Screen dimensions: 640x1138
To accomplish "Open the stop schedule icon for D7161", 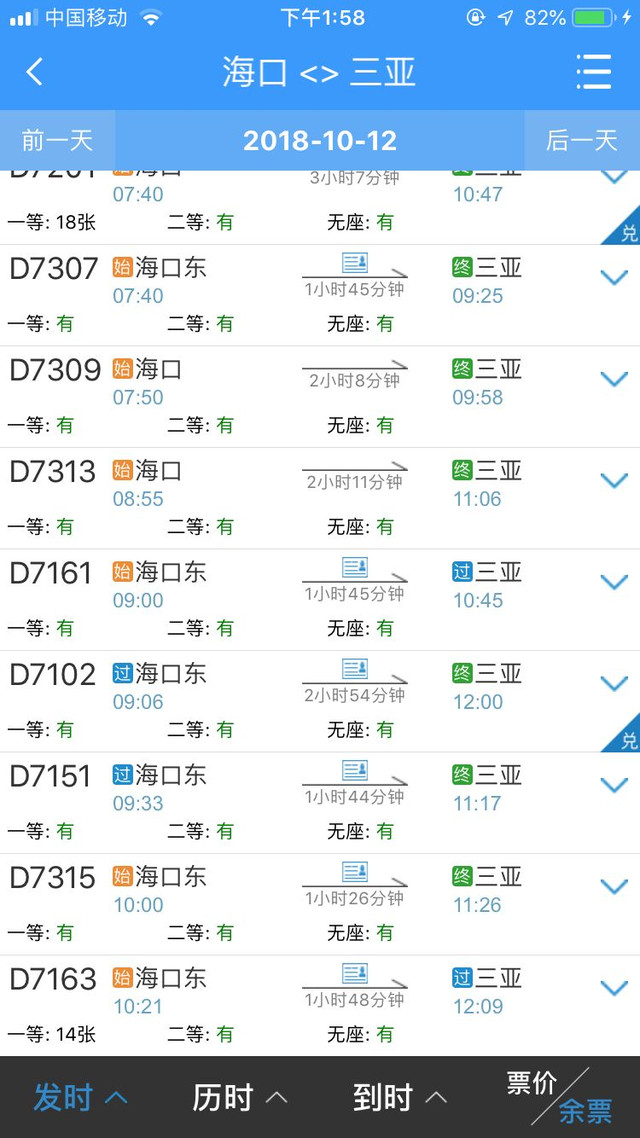I will (355, 567).
